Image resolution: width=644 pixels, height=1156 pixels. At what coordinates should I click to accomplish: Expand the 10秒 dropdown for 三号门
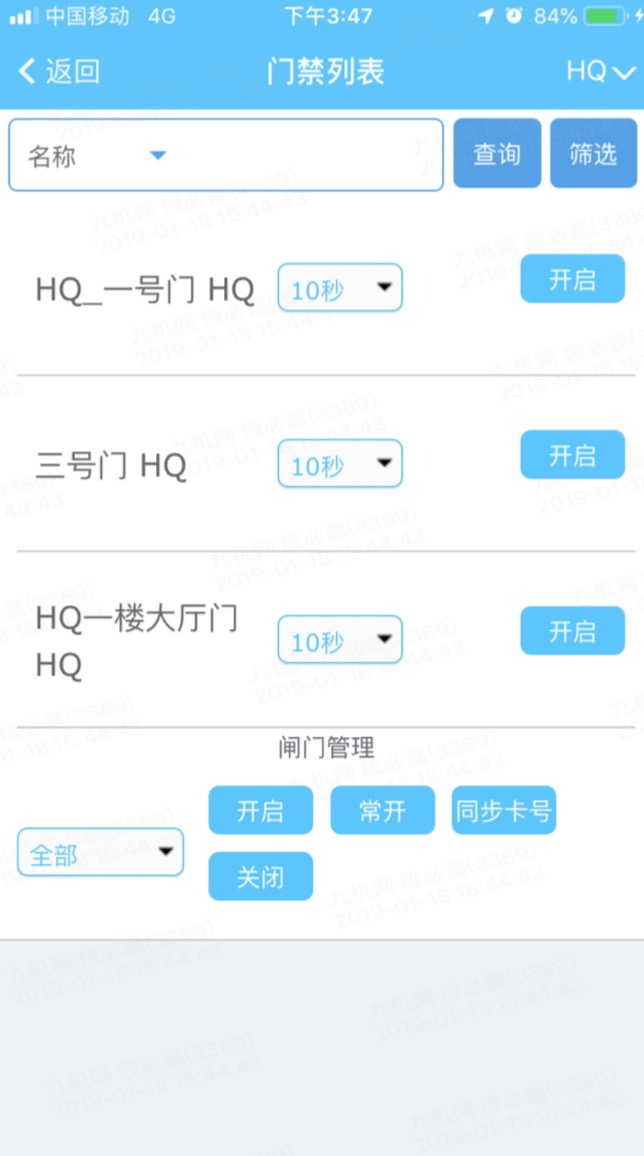340,464
